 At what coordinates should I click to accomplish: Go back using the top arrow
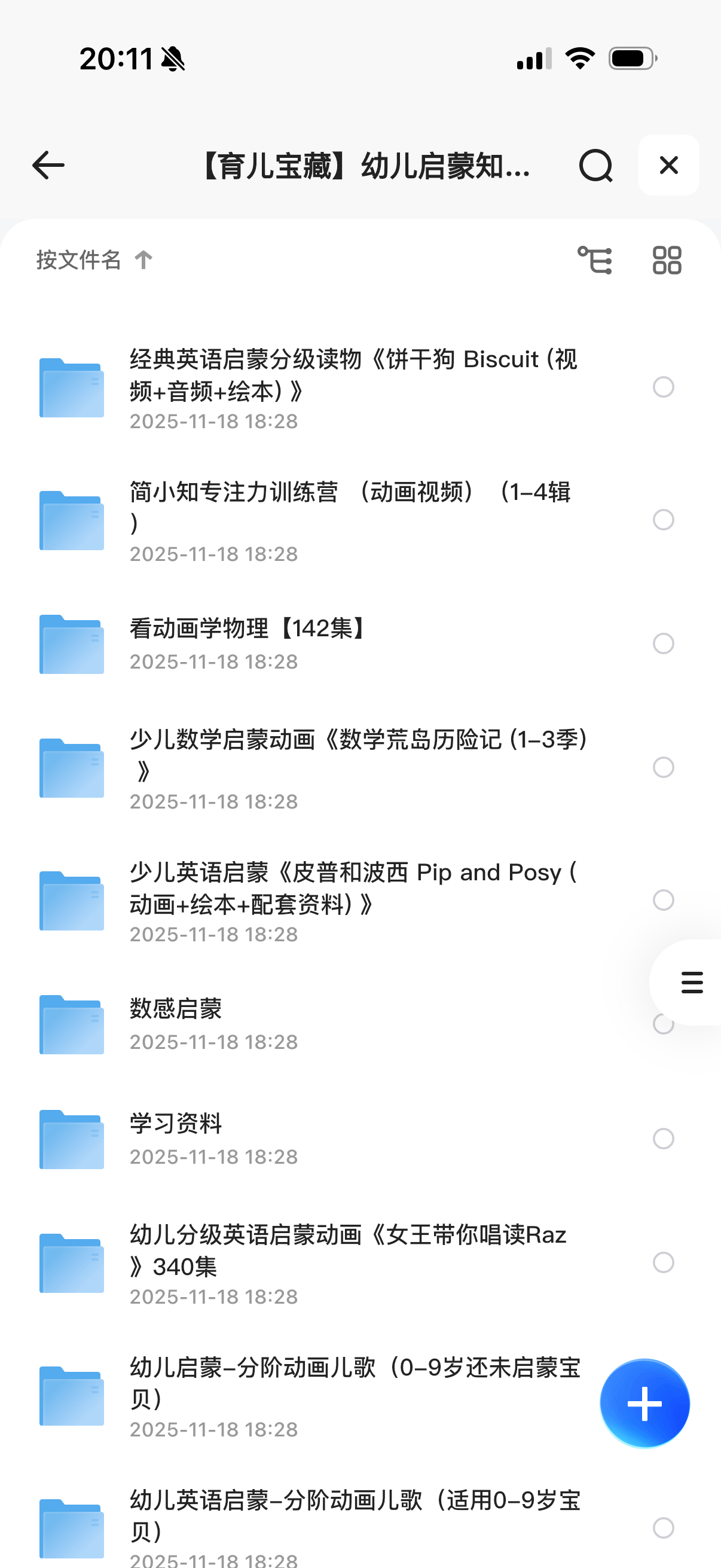[x=48, y=166]
